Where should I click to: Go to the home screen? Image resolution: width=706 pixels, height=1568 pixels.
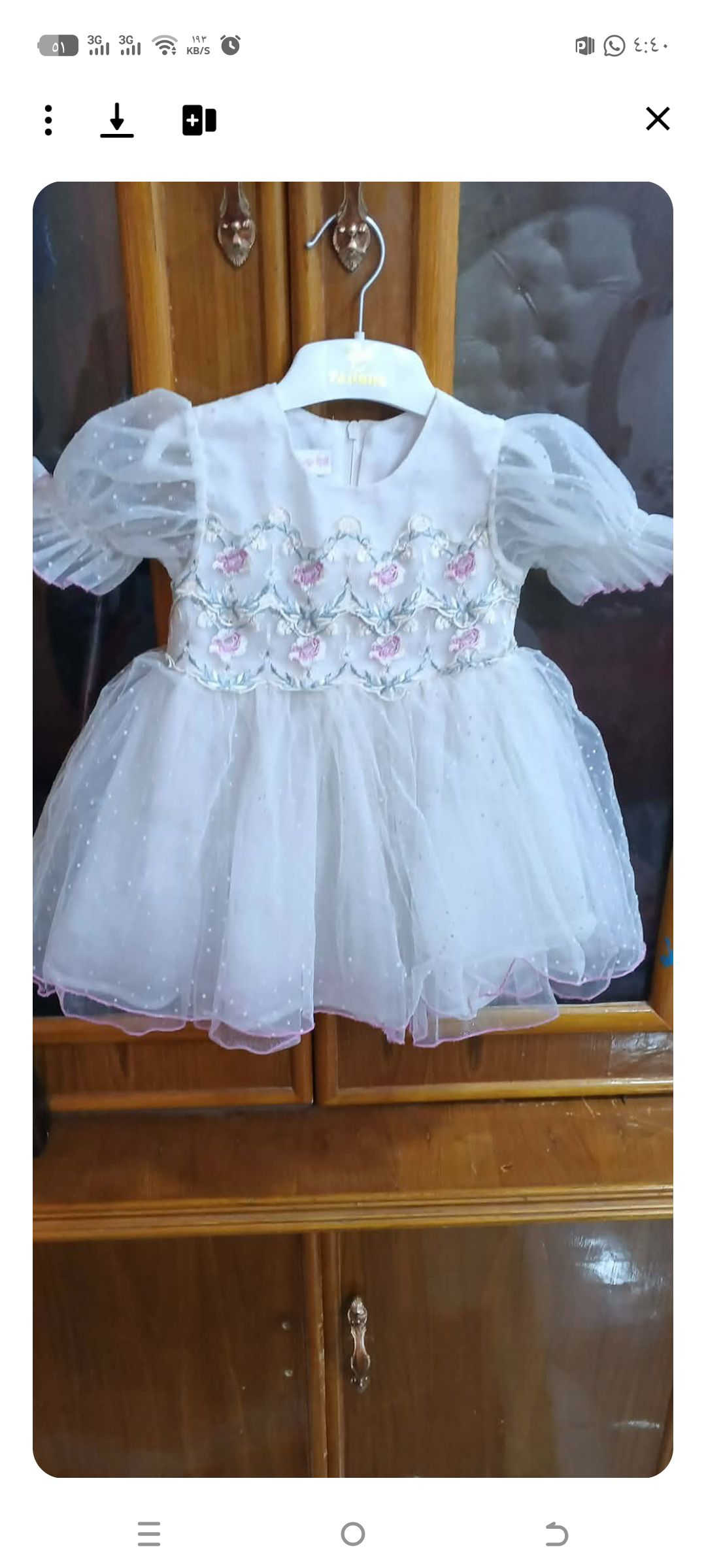tap(353, 1533)
